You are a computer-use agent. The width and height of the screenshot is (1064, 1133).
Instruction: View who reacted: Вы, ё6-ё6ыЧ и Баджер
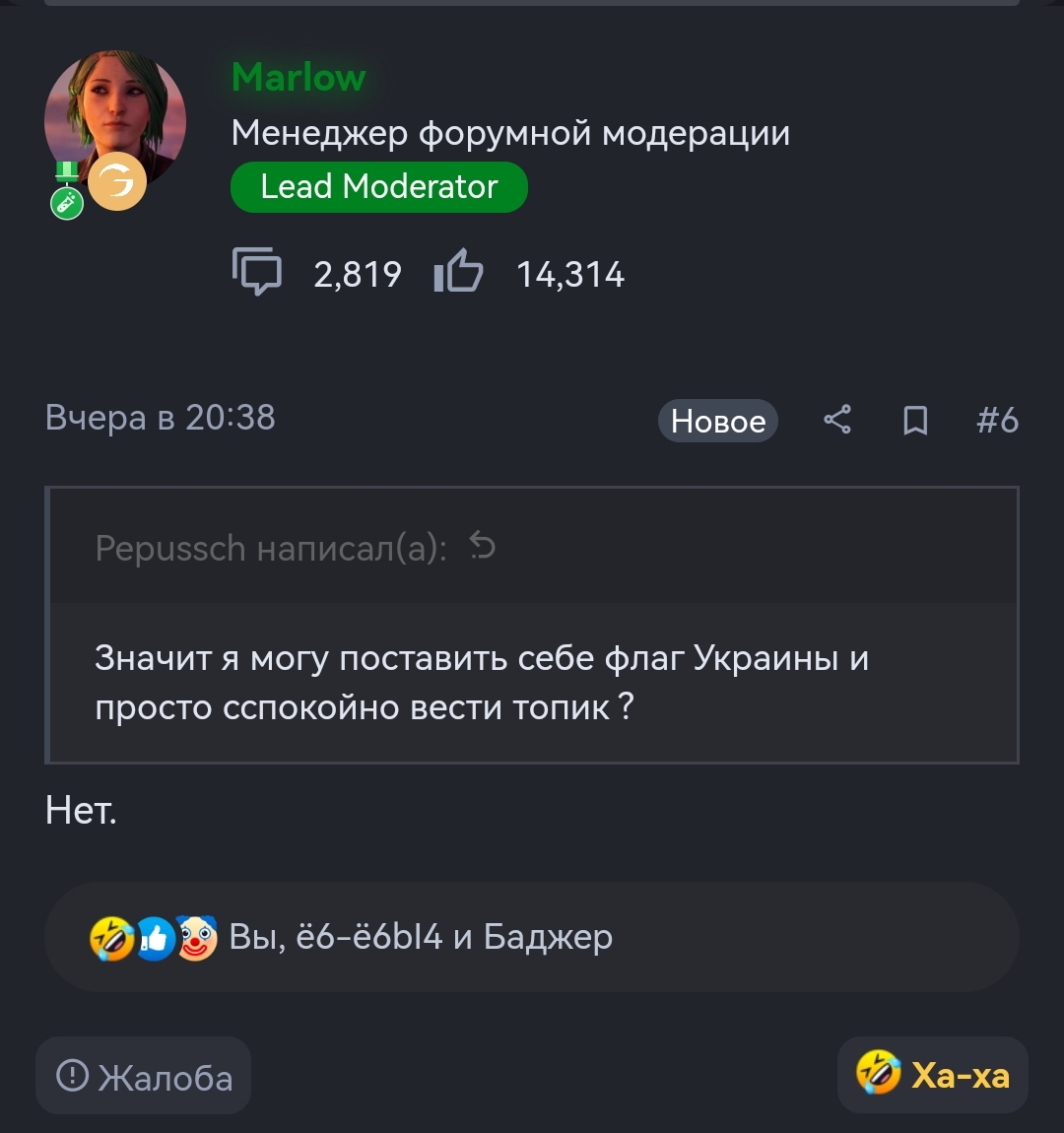tap(421, 937)
